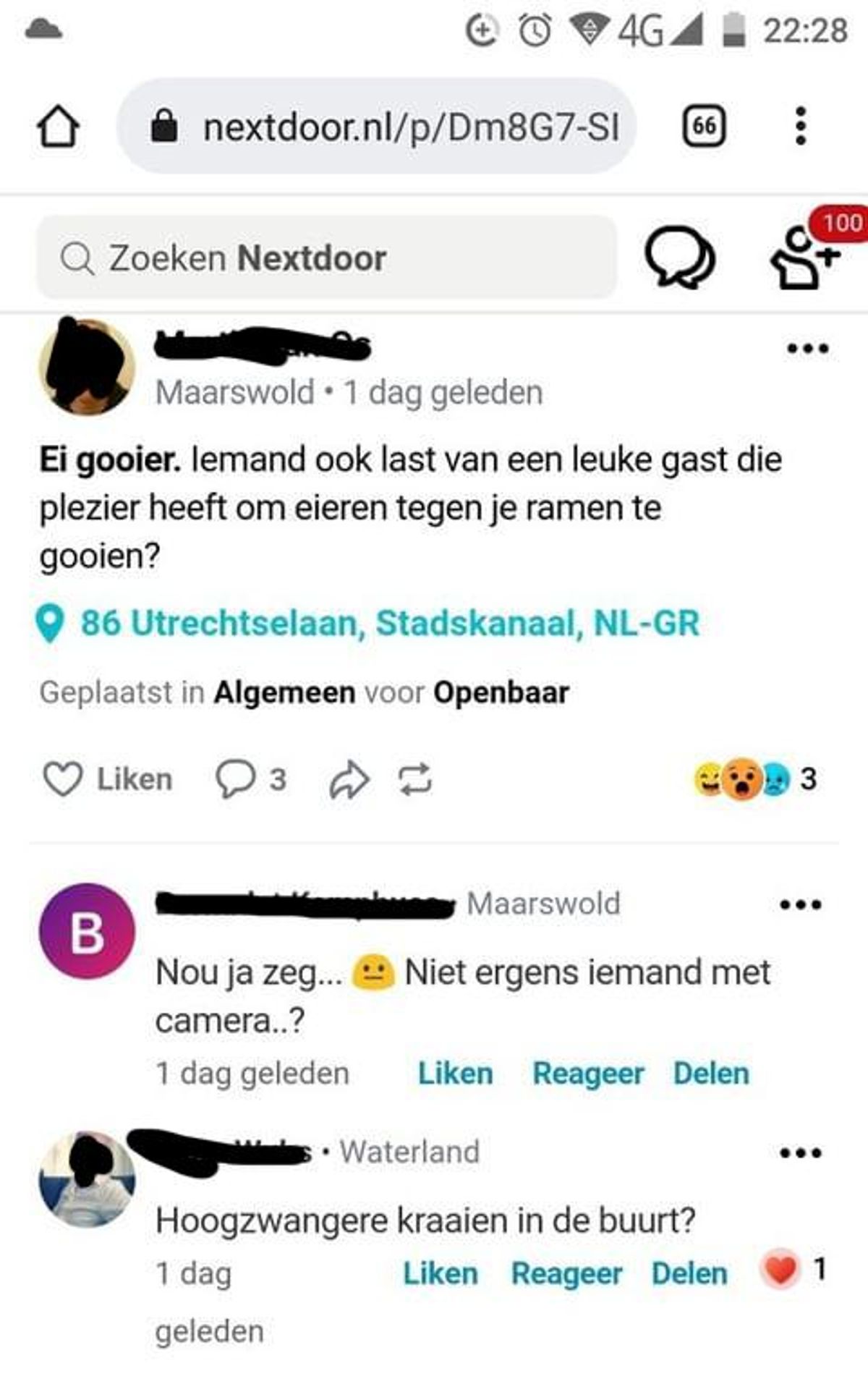Screen dimensions: 868x1384
Task: Open options menu for the Ei gooier post
Action: coord(807,349)
